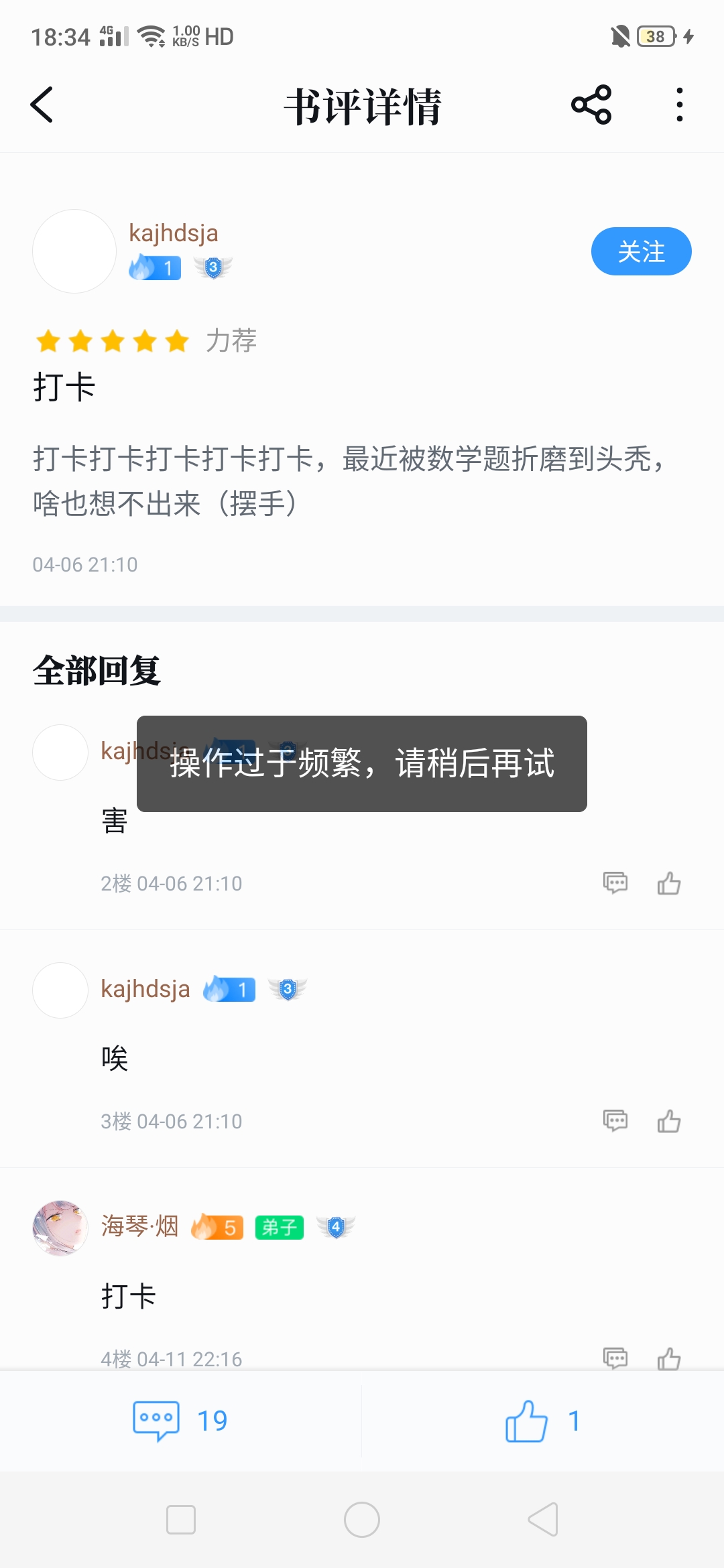Viewport: 724px width, 1568px height.
Task: Open 海琴·烟's profile avatar
Action: [x=60, y=1228]
